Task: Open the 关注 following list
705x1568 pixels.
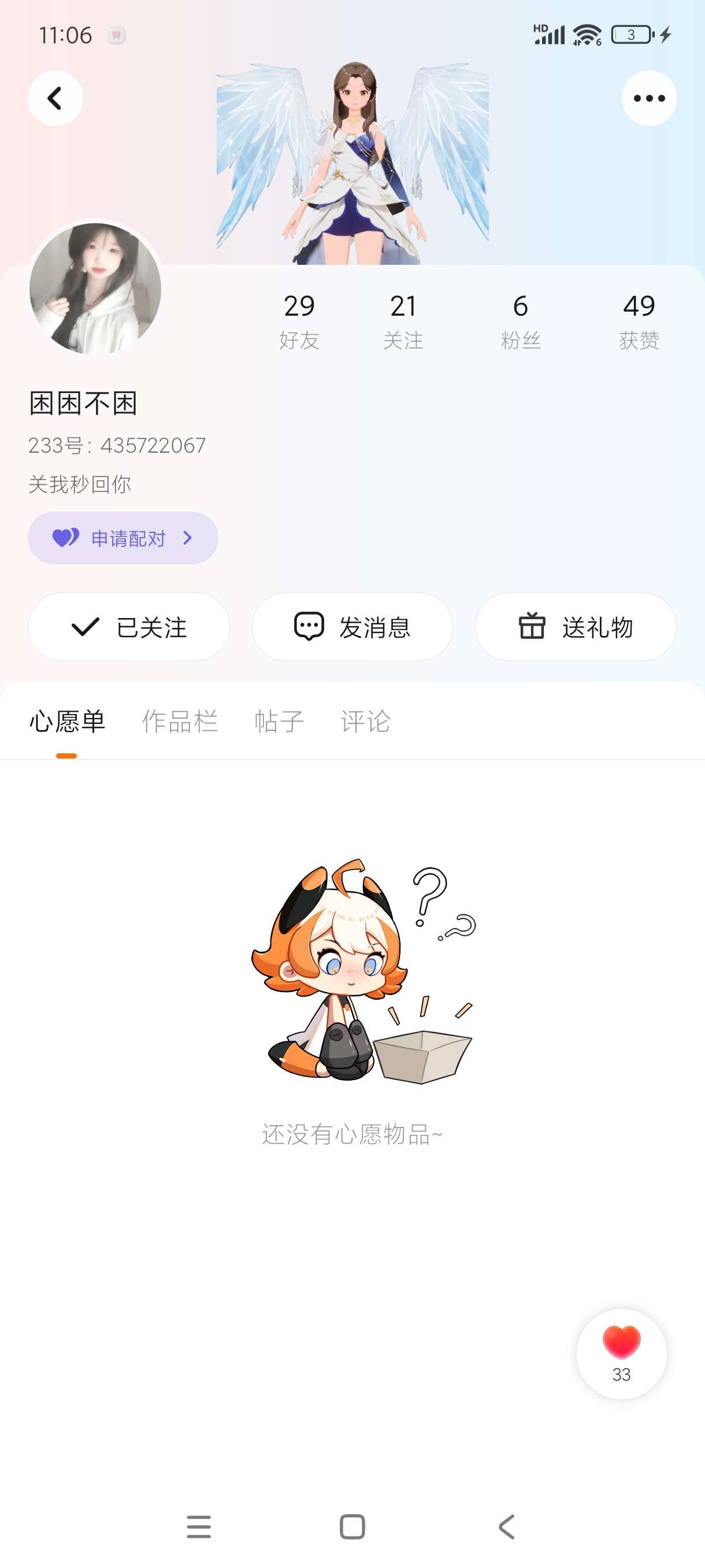Action: pos(403,321)
